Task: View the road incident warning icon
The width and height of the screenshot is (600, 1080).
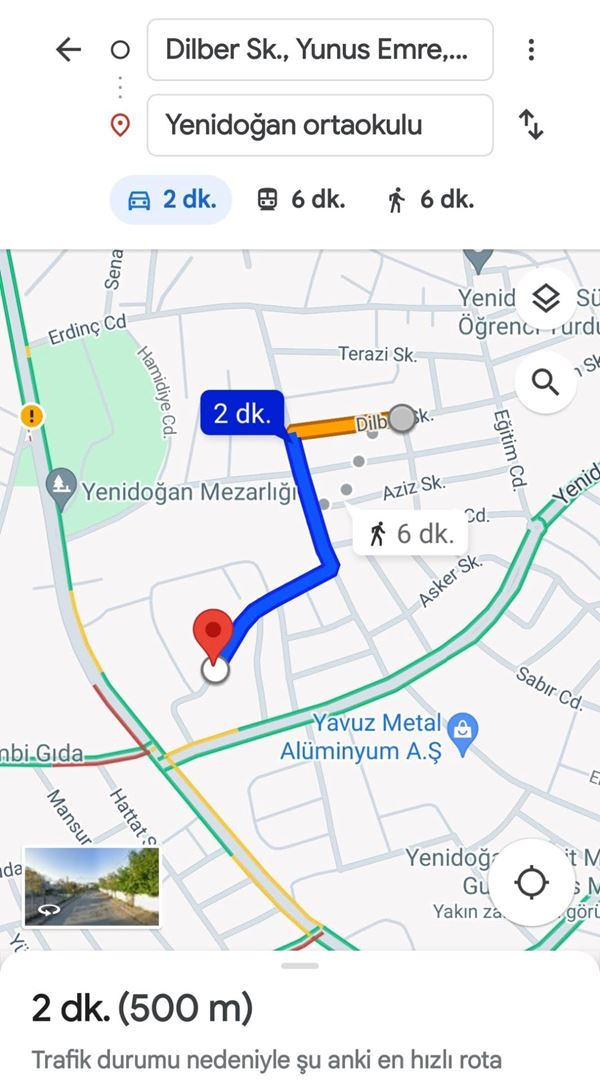Action: 32,416
